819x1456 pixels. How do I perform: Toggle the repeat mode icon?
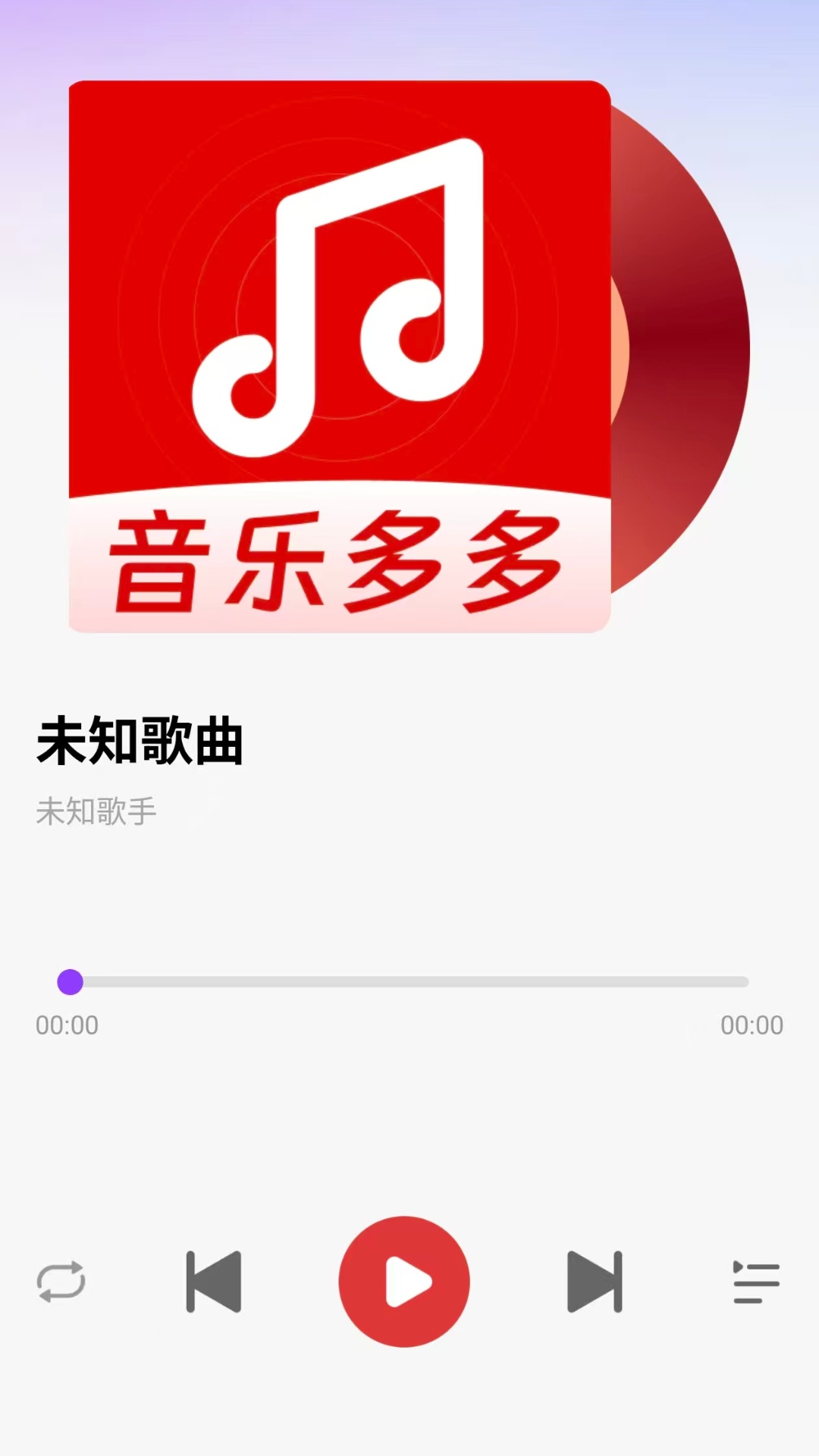click(61, 1282)
